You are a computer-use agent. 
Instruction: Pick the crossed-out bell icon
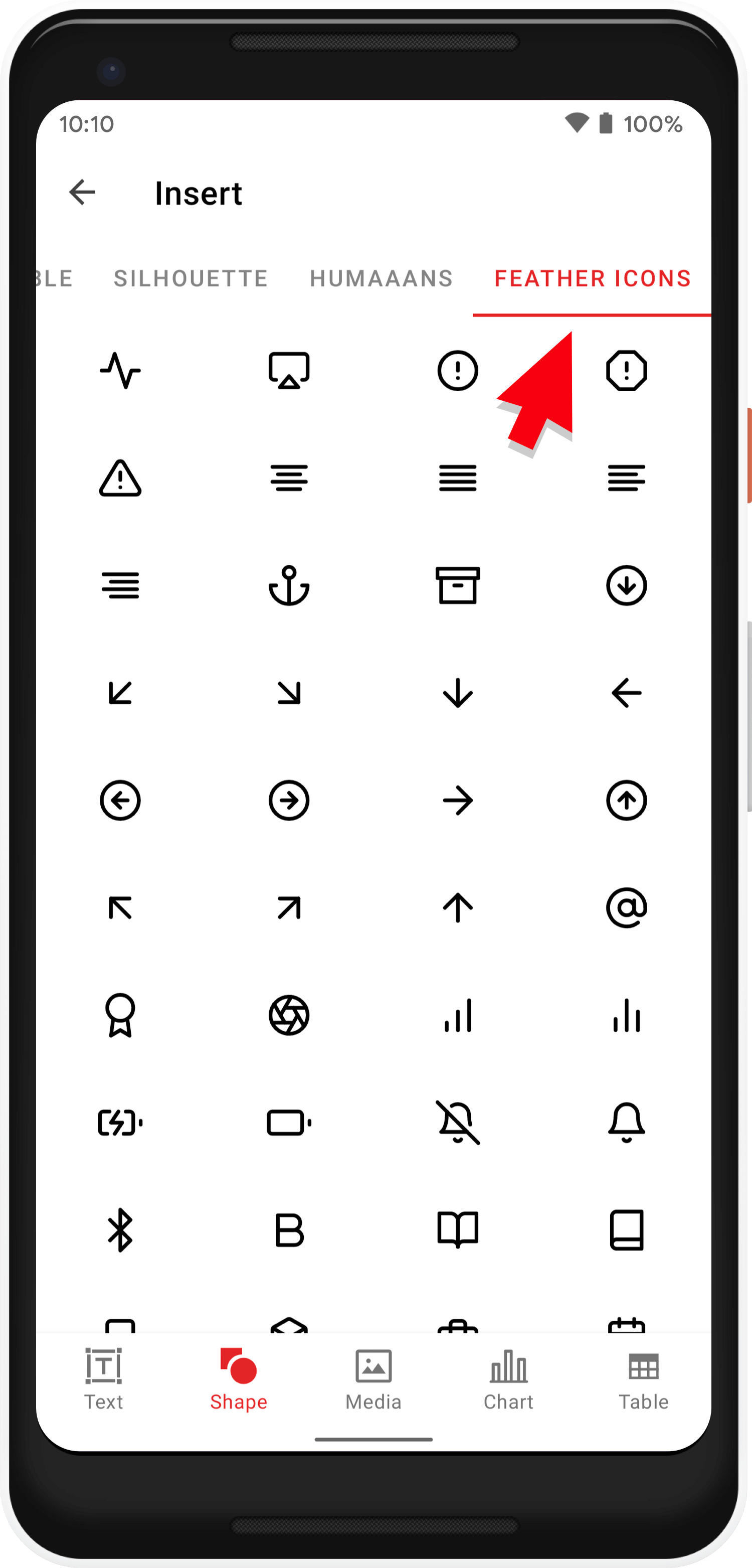click(458, 1123)
